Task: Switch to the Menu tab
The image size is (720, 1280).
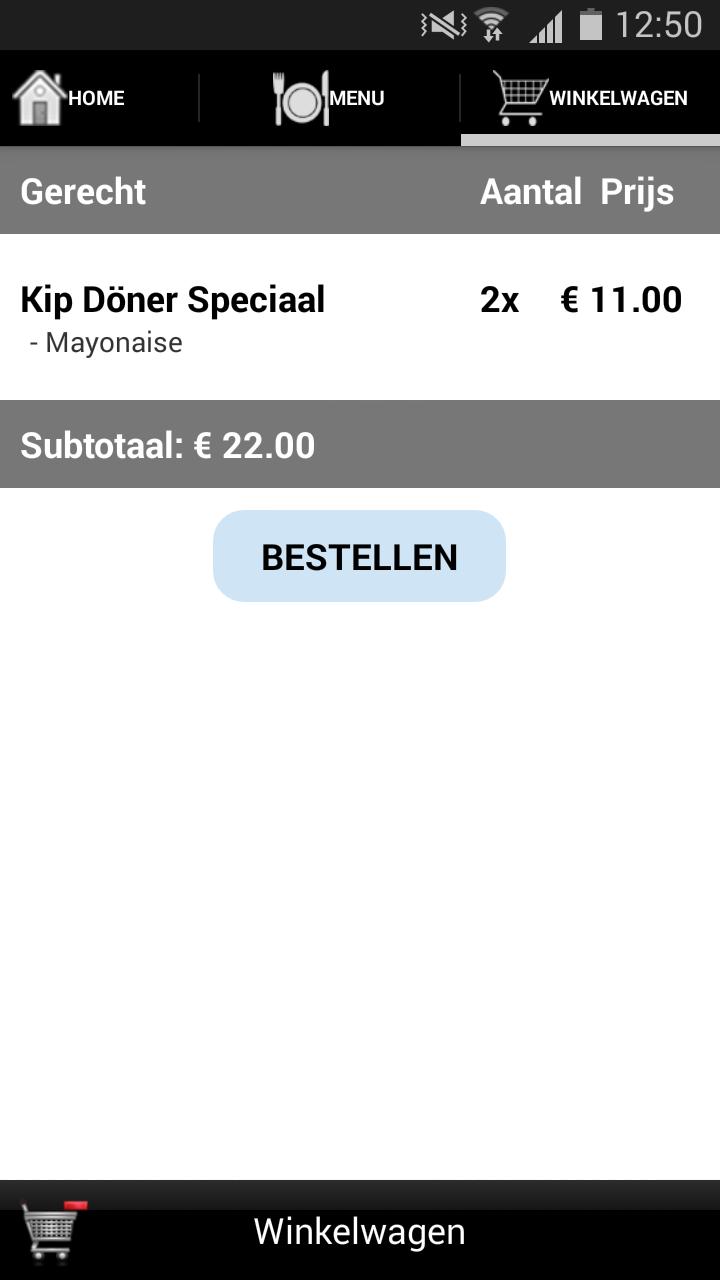Action: (x=330, y=98)
